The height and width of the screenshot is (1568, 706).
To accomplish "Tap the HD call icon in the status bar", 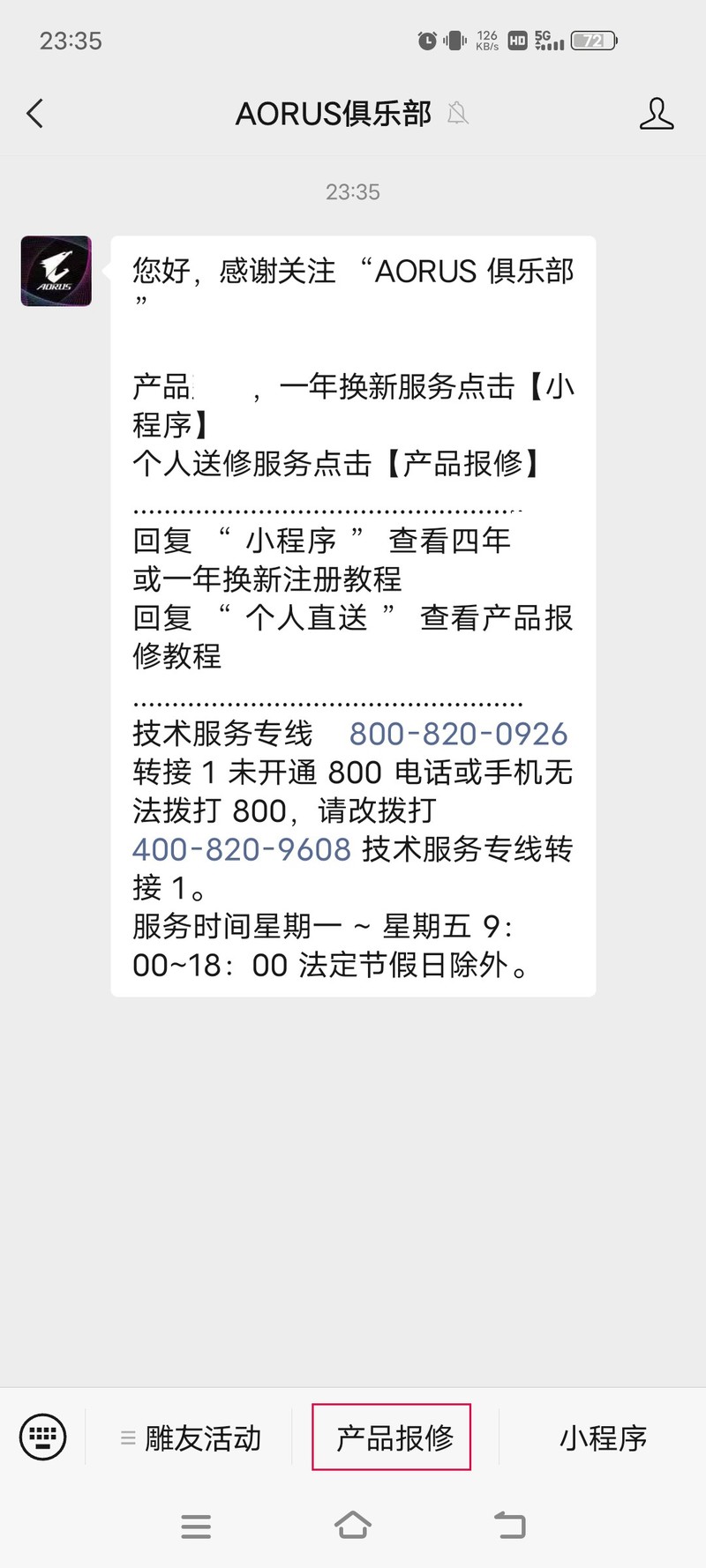I will click(516, 41).
